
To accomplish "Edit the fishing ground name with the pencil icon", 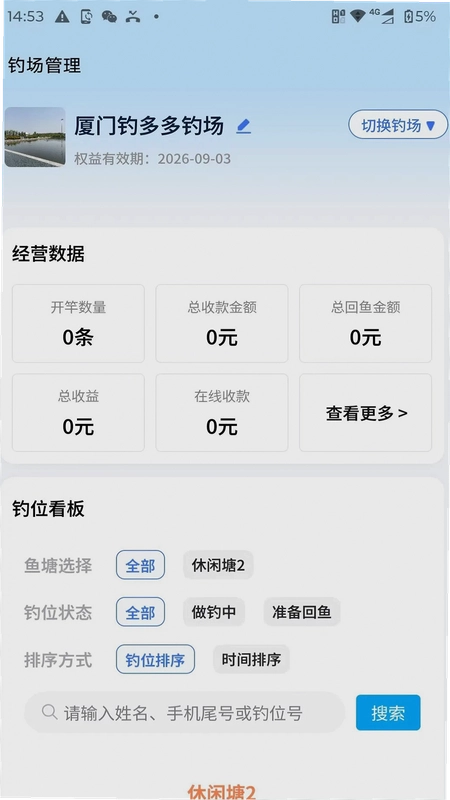I will [x=243, y=126].
